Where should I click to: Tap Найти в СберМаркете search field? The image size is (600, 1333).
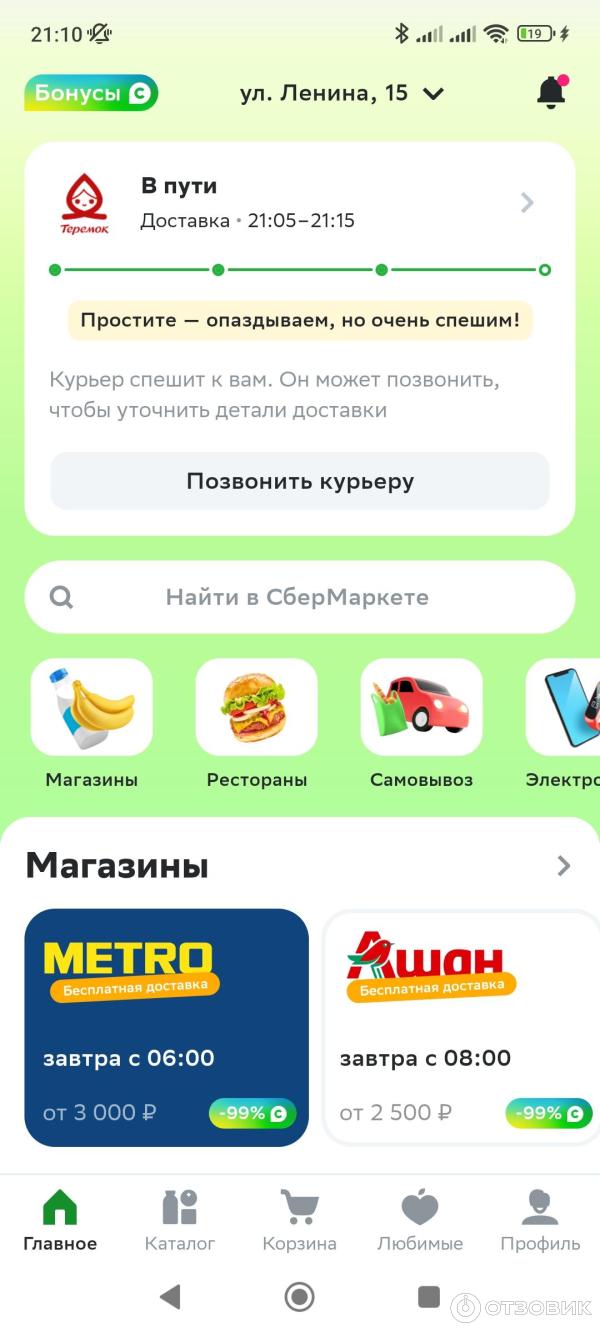point(300,597)
